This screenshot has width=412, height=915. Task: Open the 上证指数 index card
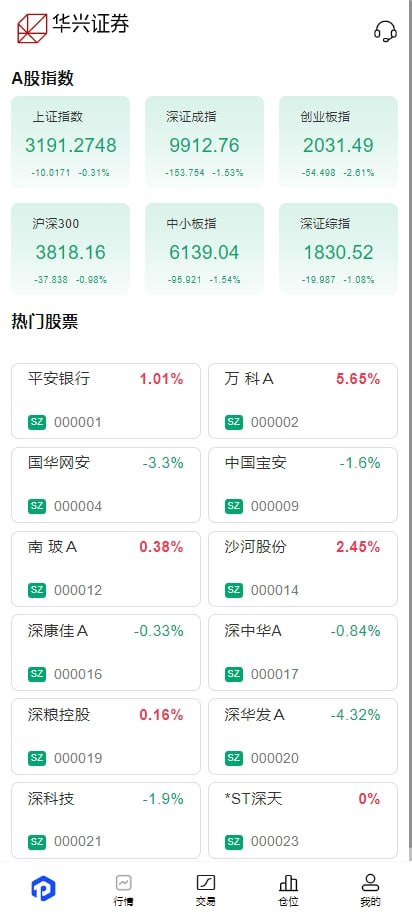(x=71, y=142)
